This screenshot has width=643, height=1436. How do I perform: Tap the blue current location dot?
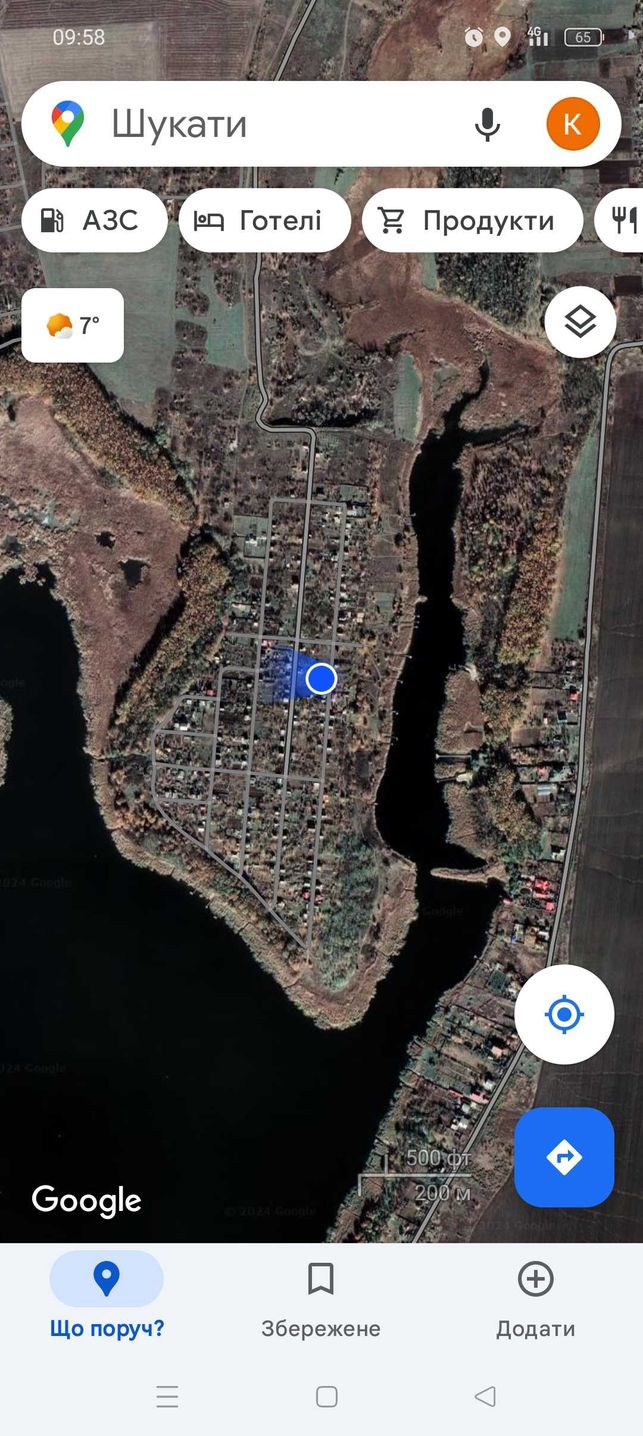(321, 678)
